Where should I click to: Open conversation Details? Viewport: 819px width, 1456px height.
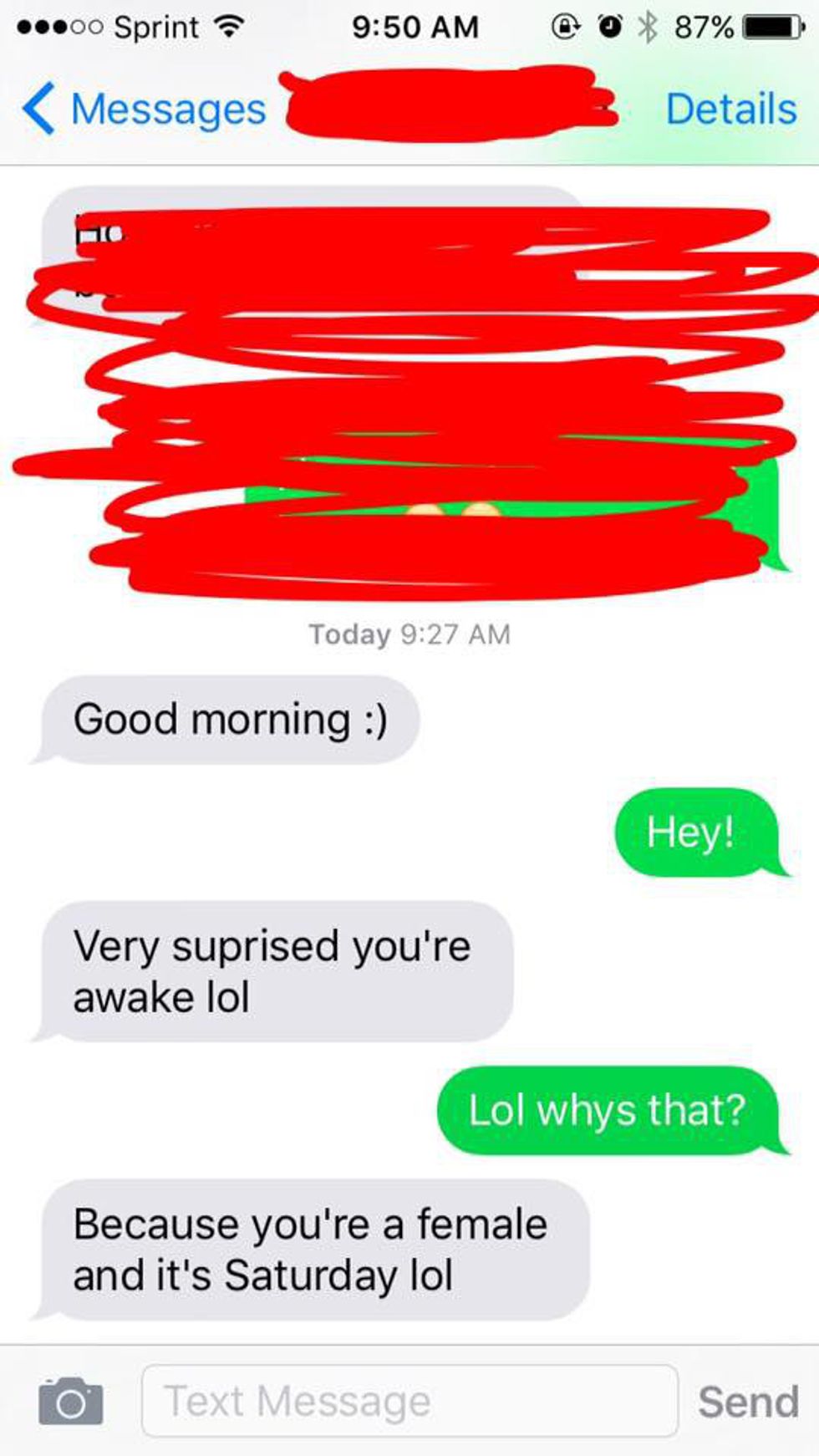pos(730,109)
